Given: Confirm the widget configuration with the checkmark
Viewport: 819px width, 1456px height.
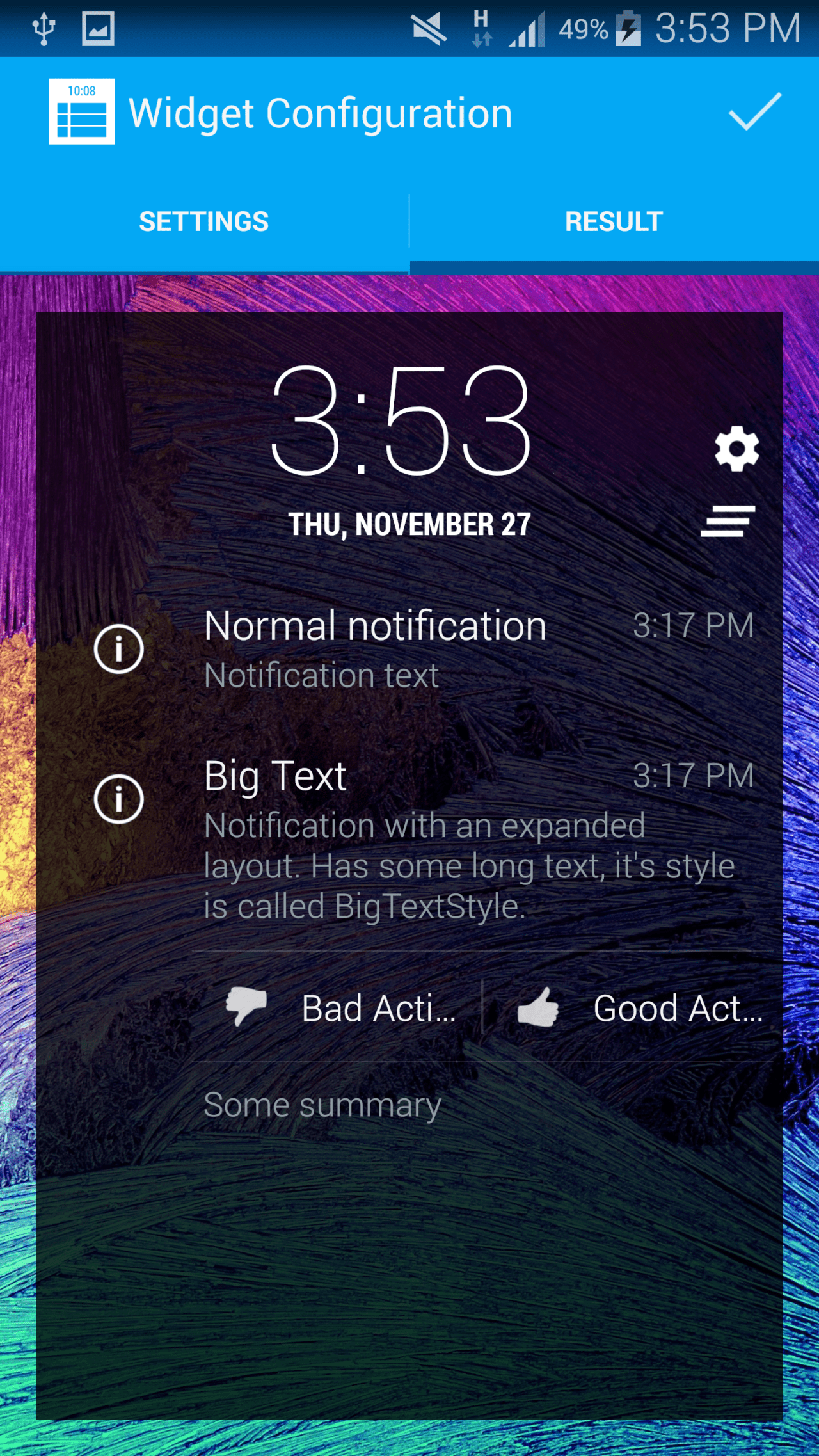Looking at the screenshot, I should pos(755,112).
